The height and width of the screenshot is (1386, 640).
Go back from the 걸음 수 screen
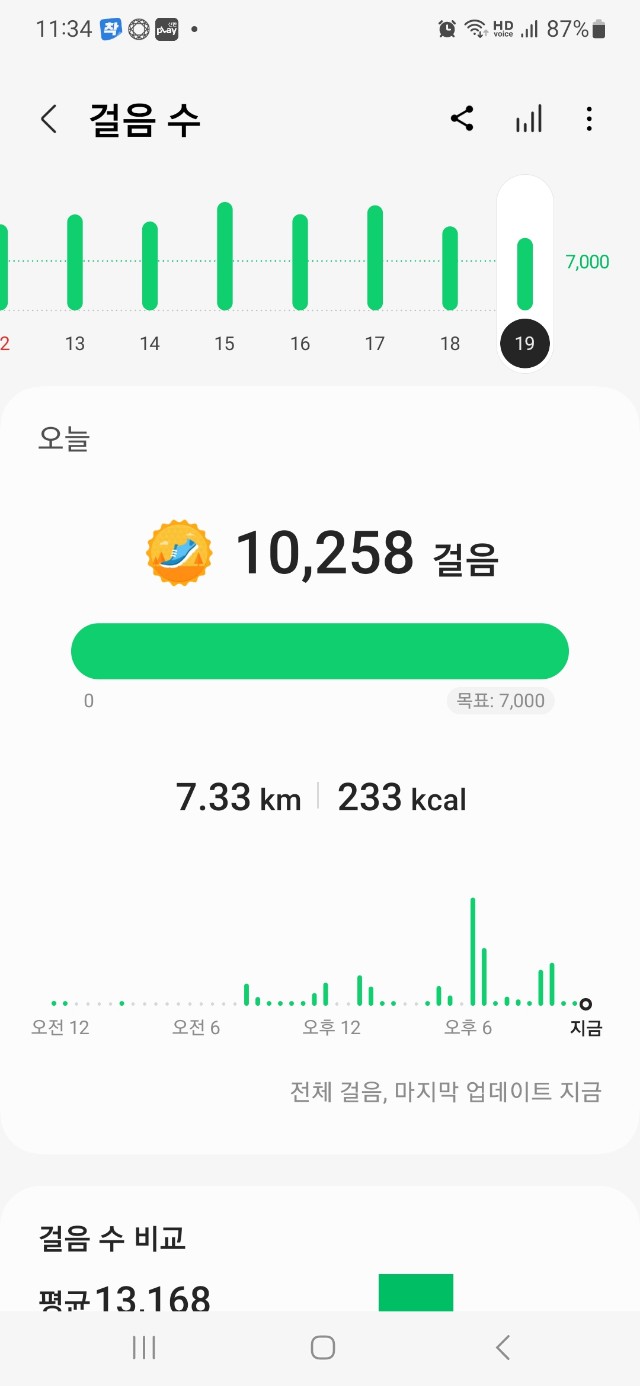[x=48, y=120]
